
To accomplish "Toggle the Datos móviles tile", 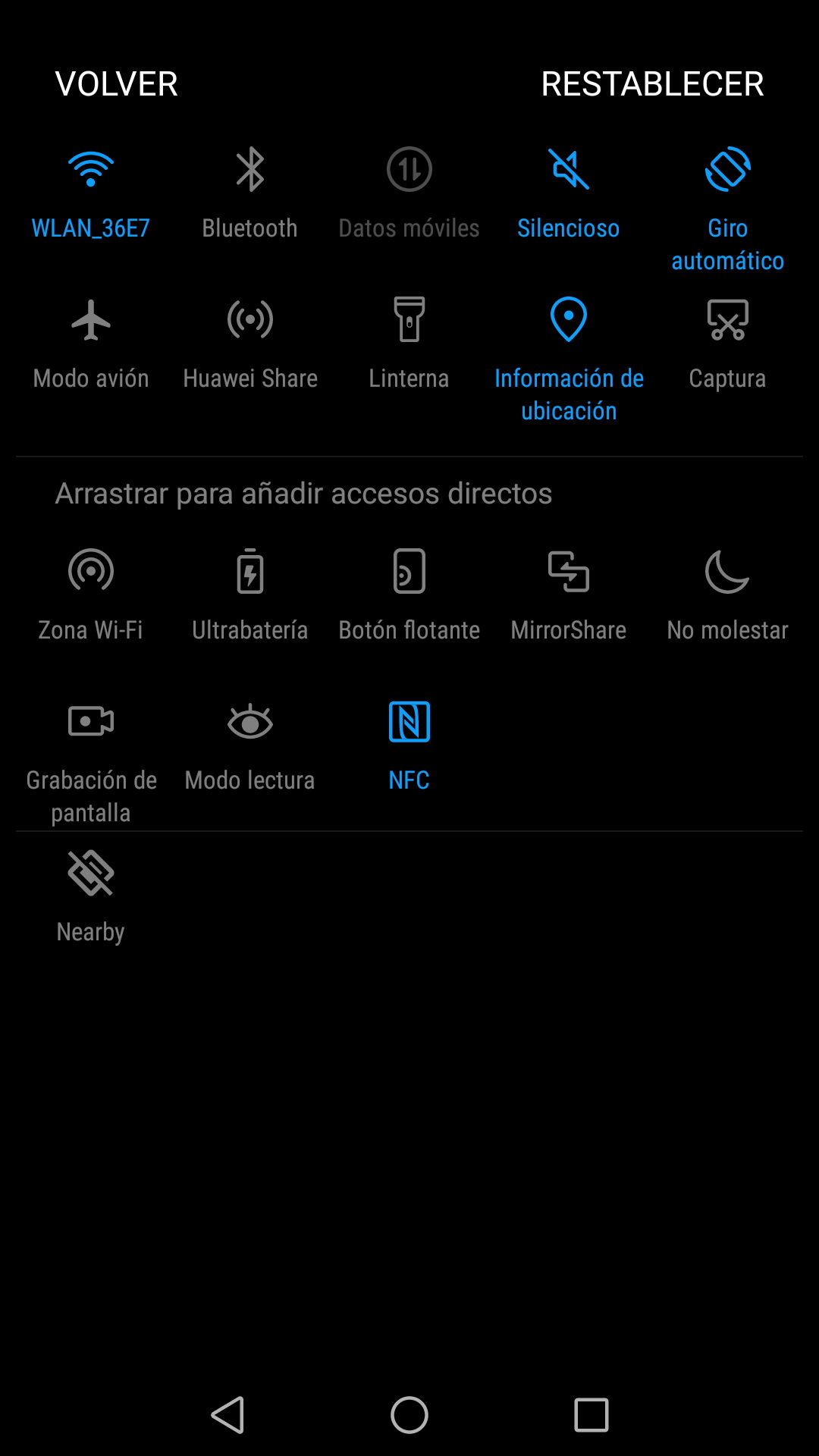I will point(409,193).
